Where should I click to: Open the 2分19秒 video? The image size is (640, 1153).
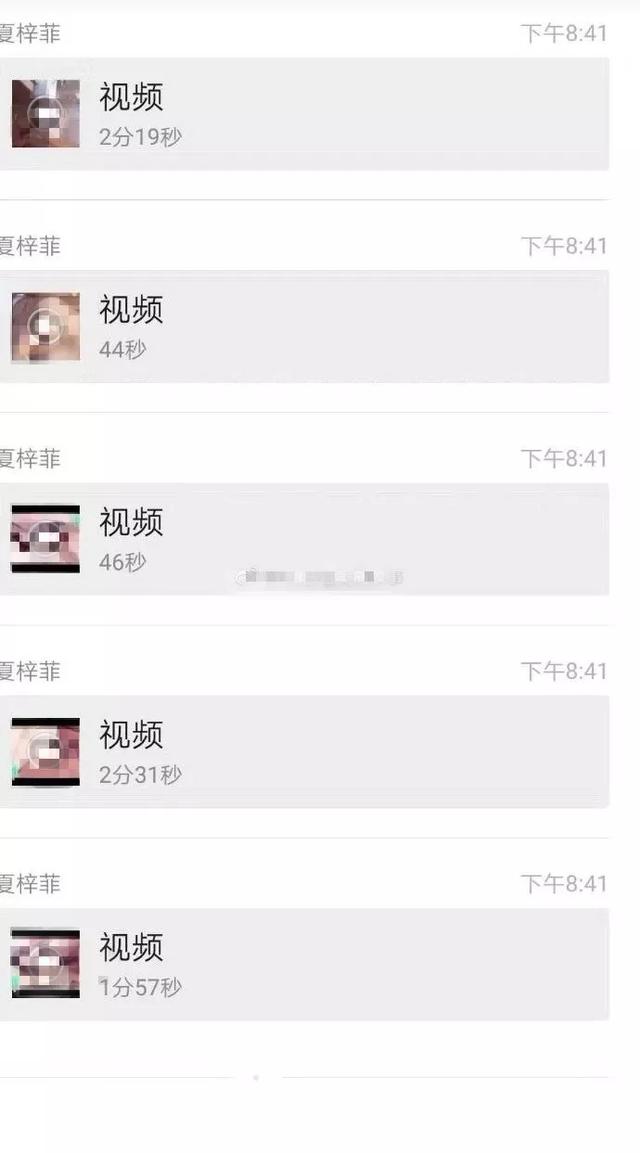point(304,114)
